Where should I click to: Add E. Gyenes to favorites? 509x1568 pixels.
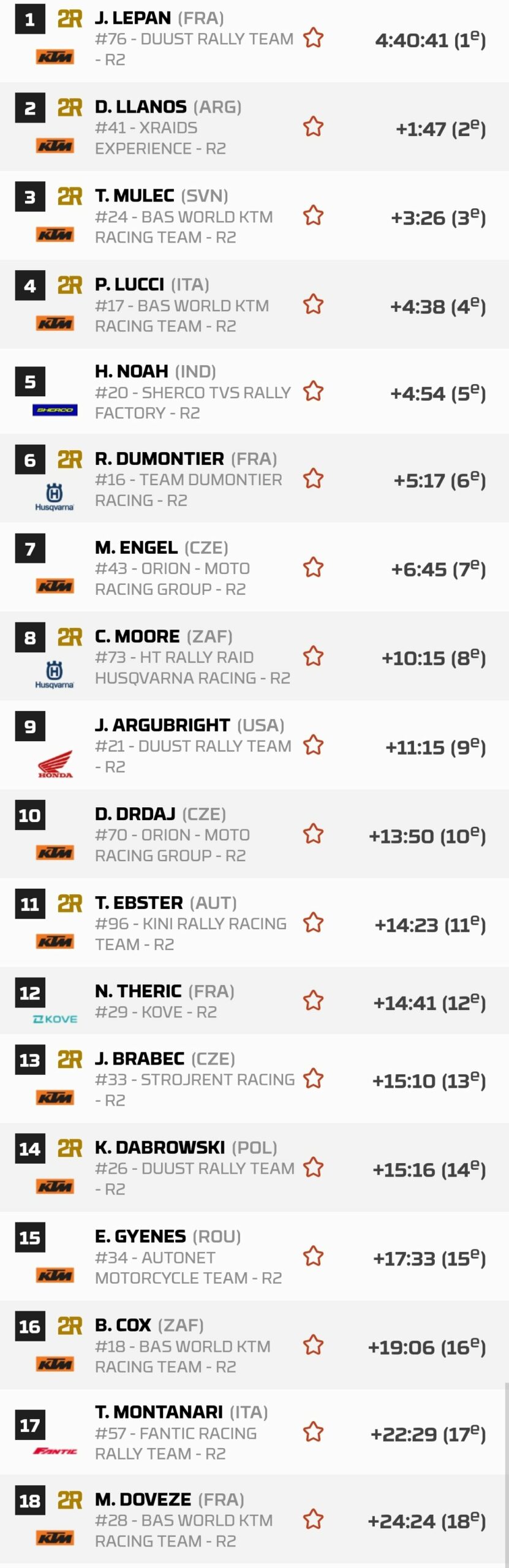click(313, 1257)
